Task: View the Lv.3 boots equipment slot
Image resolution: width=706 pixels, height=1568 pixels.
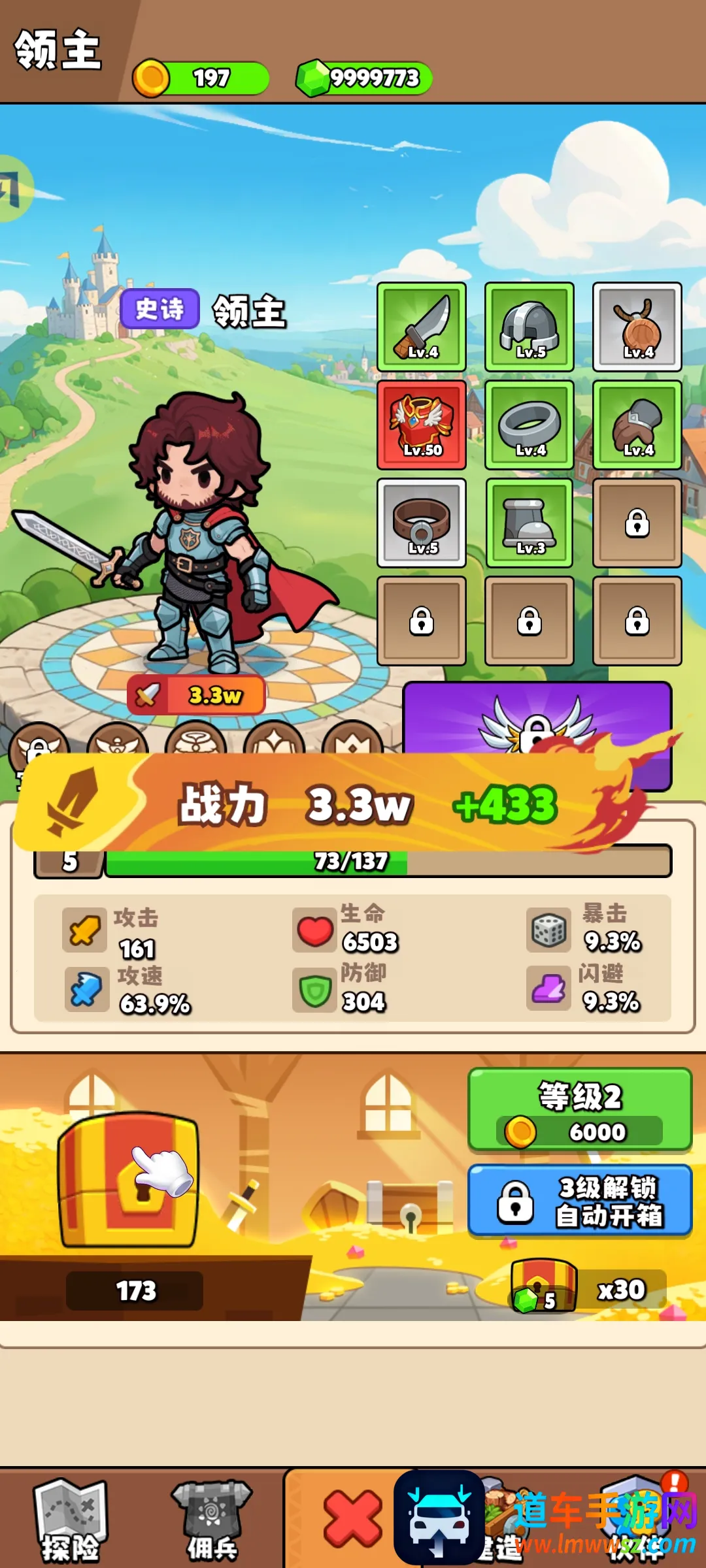Action: [529, 523]
